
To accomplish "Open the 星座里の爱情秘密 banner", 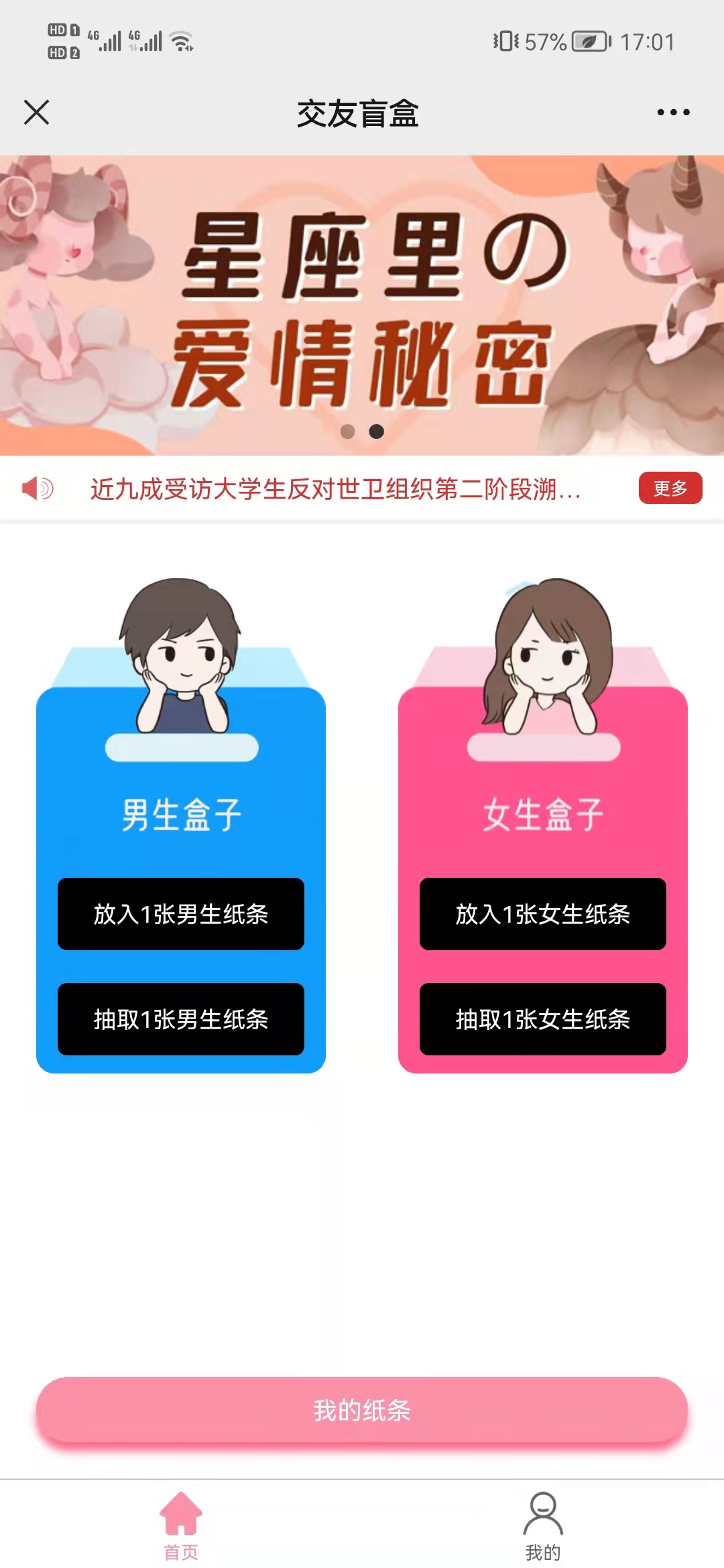I will point(362,306).
